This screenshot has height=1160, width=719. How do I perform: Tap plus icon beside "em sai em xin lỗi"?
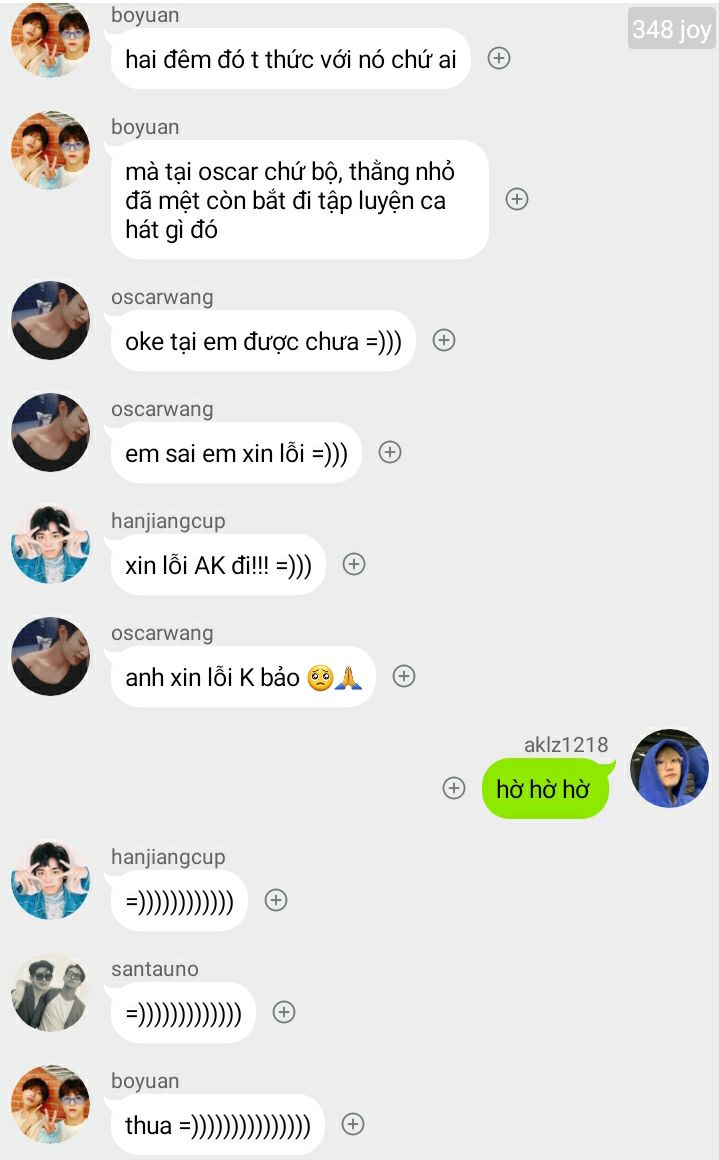390,452
